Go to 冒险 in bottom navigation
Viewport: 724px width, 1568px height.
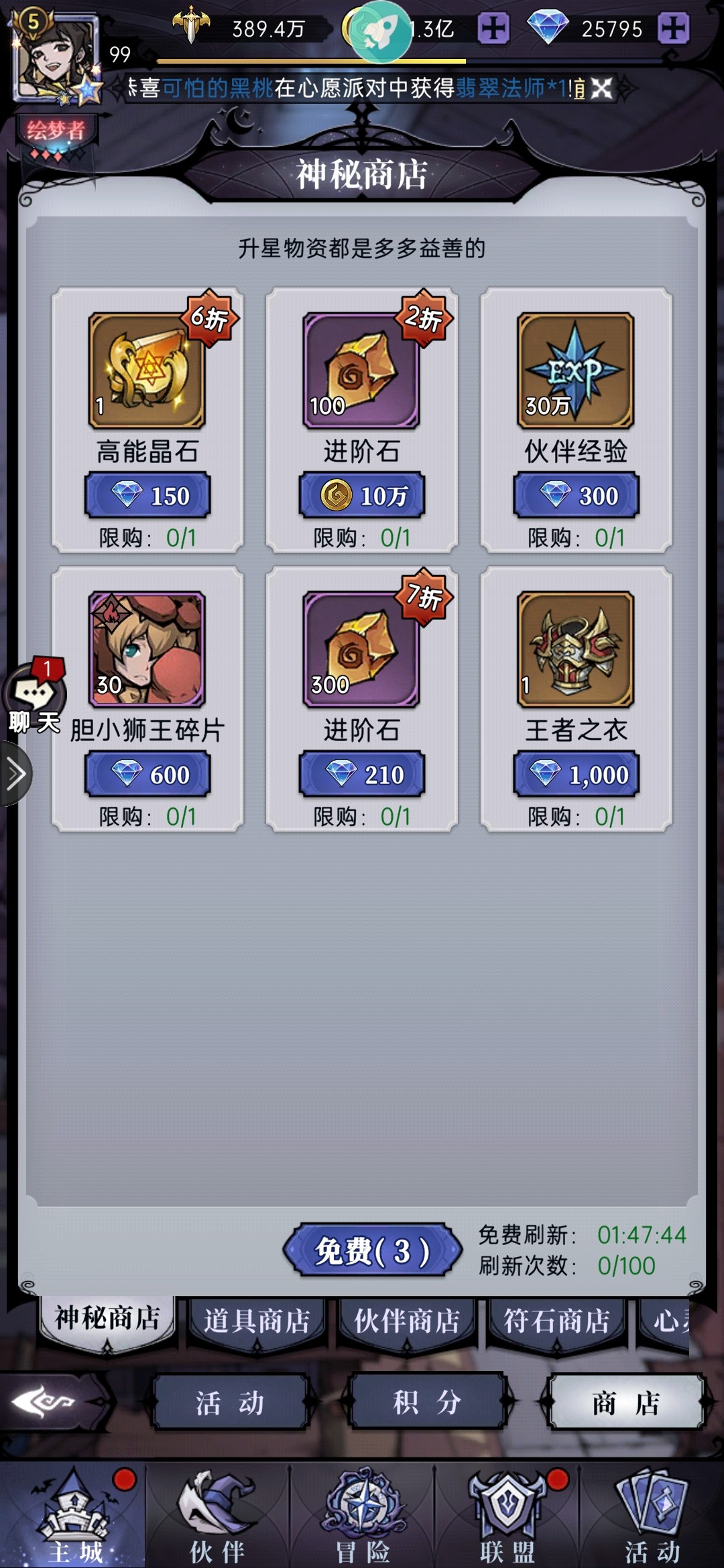point(363,1515)
